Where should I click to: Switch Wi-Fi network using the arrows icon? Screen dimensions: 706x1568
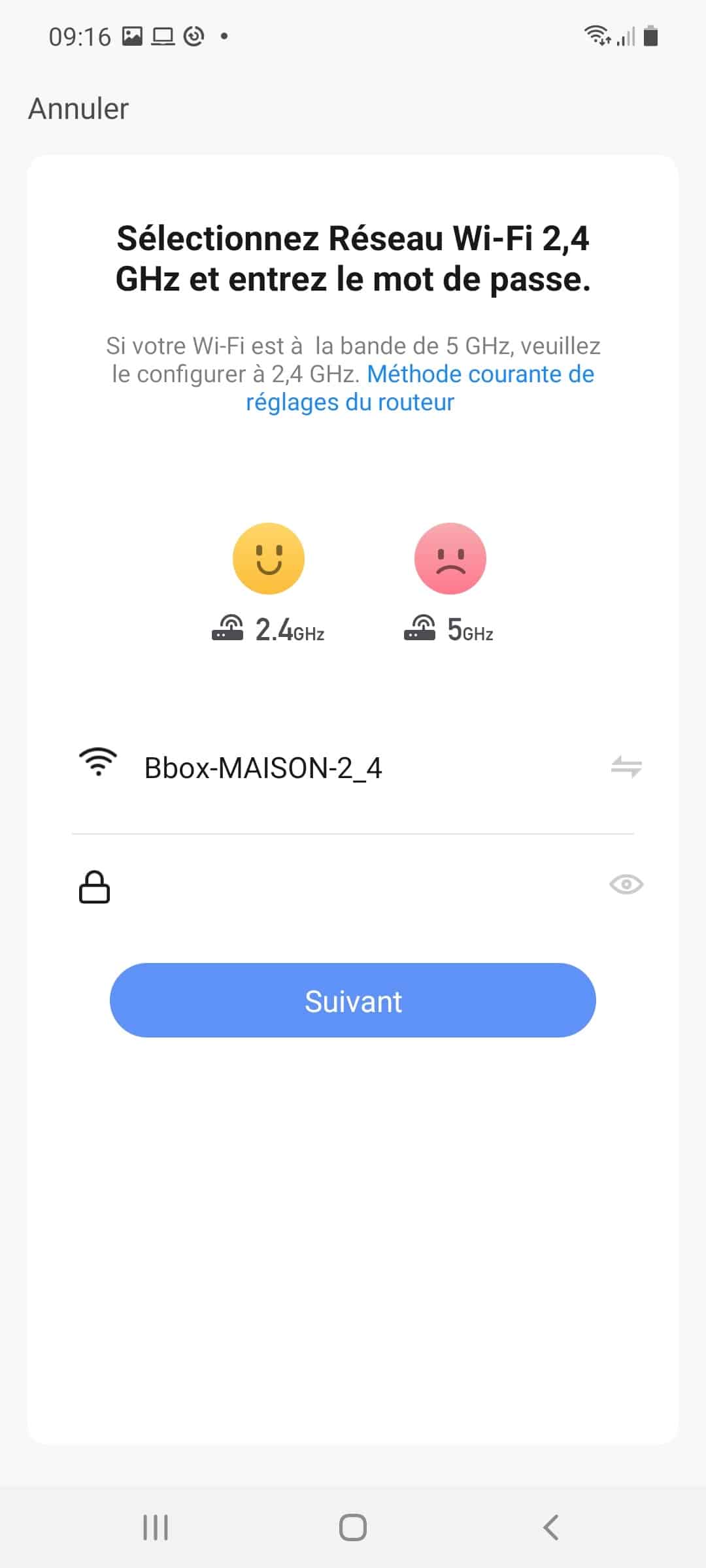point(626,766)
